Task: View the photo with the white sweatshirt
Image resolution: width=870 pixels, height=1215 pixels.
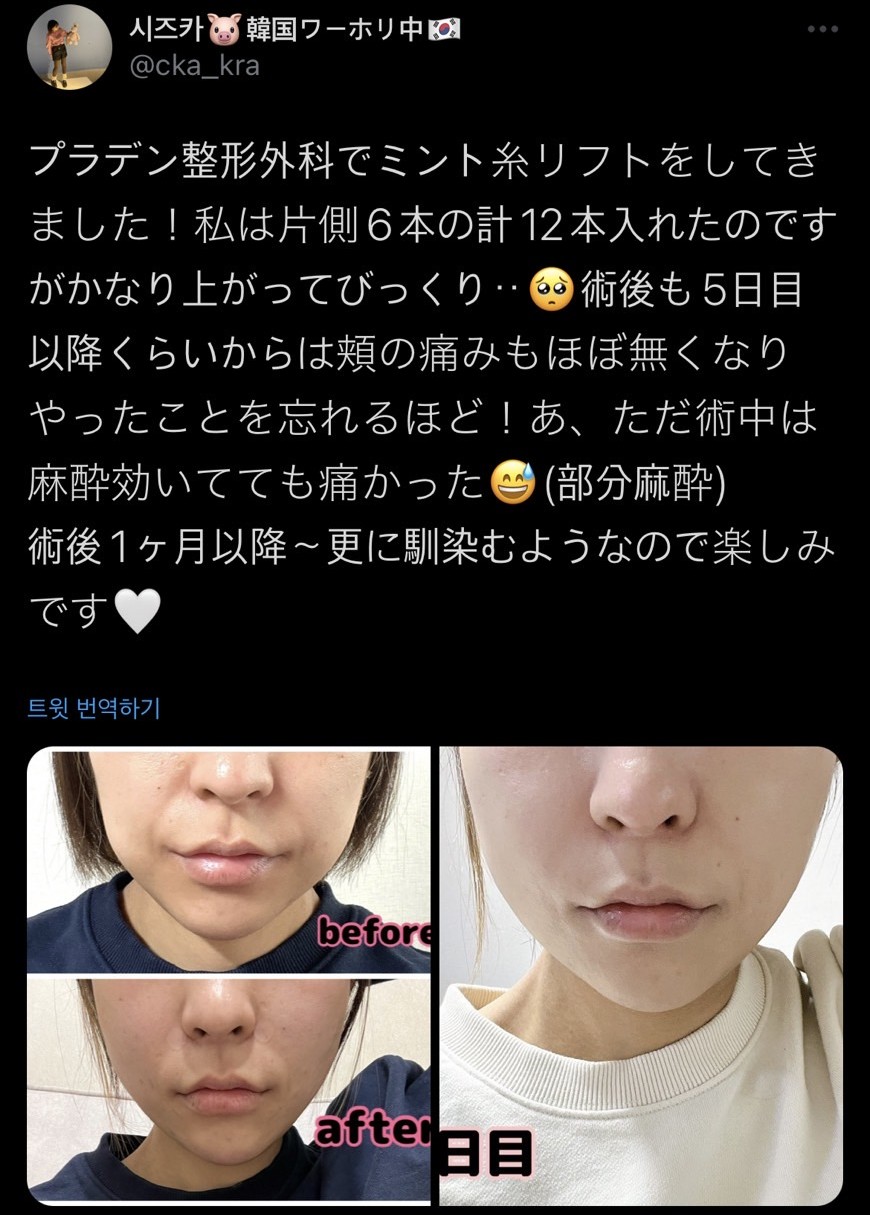Action: [641, 975]
